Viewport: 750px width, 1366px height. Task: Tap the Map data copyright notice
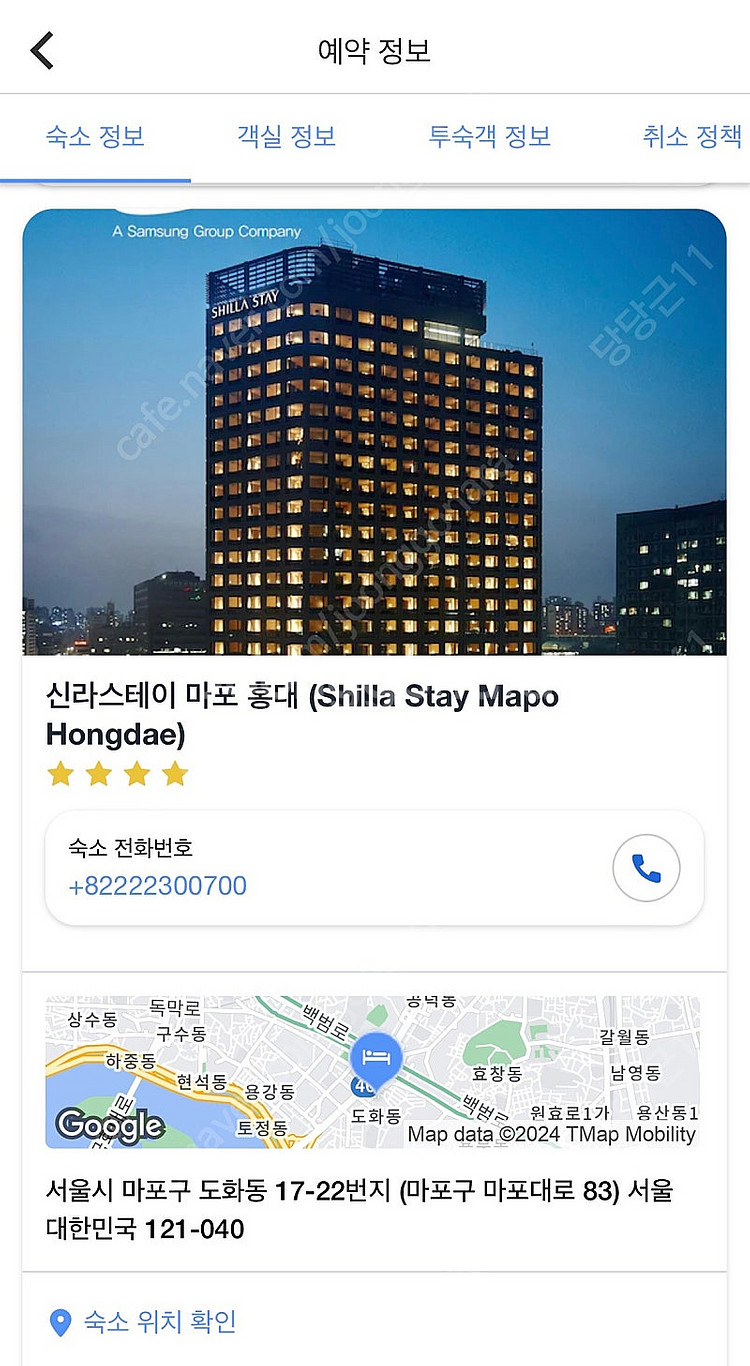(552, 1134)
